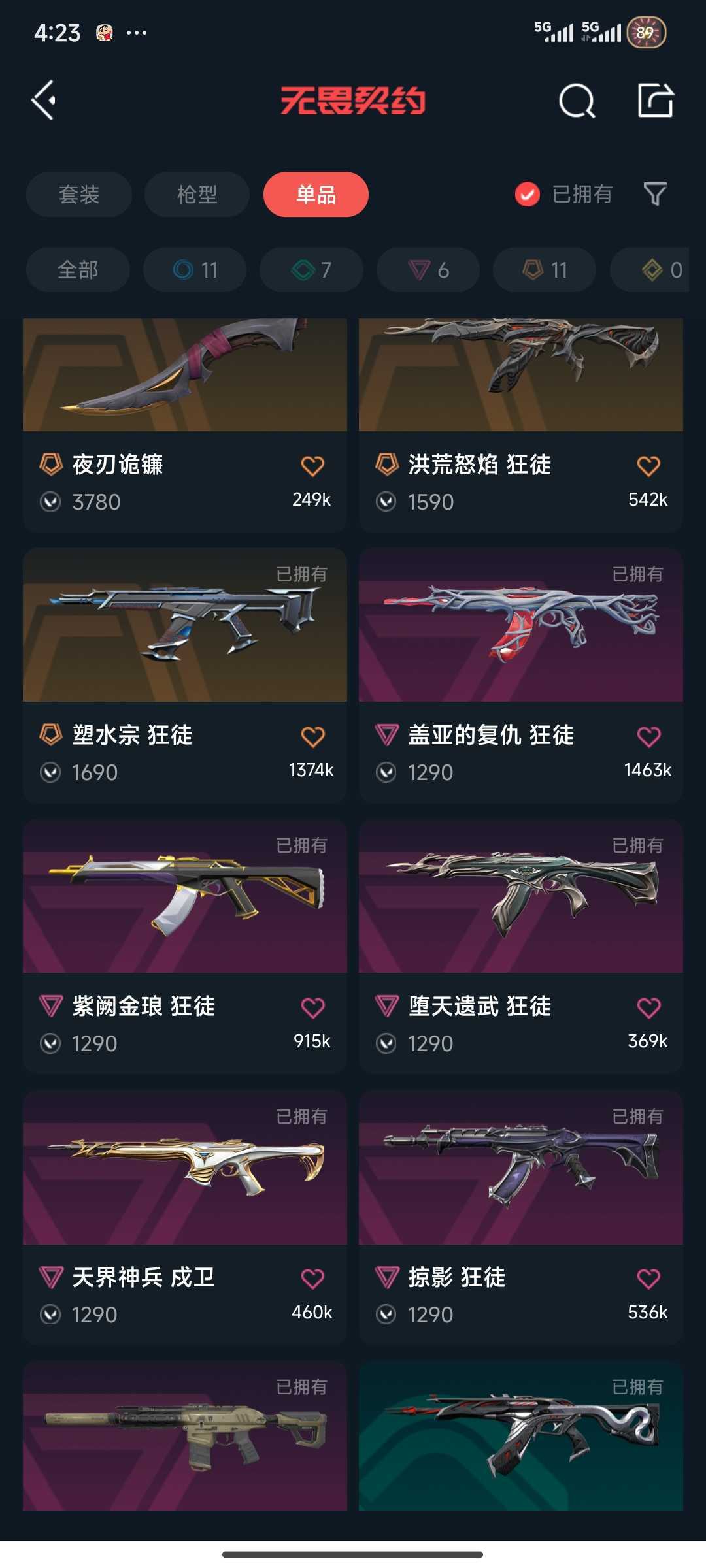Open the 塑水宗 狂徒 skin card
This screenshot has height=1568, width=706.
click(x=184, y=640)
